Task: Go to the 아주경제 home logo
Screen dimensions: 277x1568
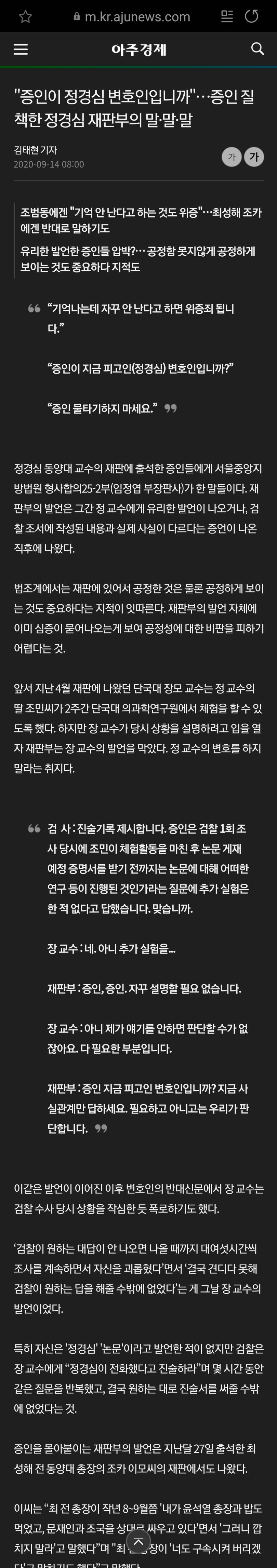Action: click(138, 49)
